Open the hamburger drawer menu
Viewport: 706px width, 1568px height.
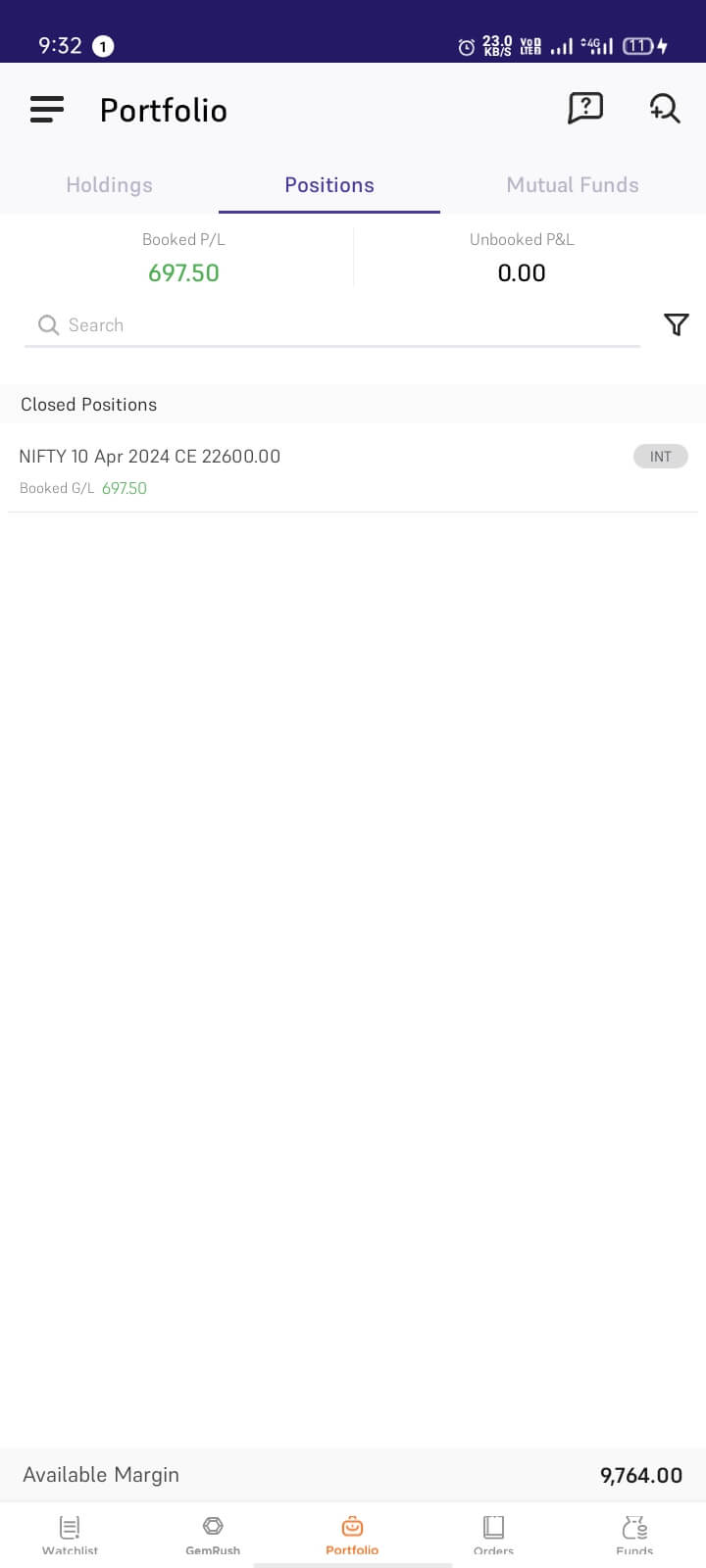point(47,110)
